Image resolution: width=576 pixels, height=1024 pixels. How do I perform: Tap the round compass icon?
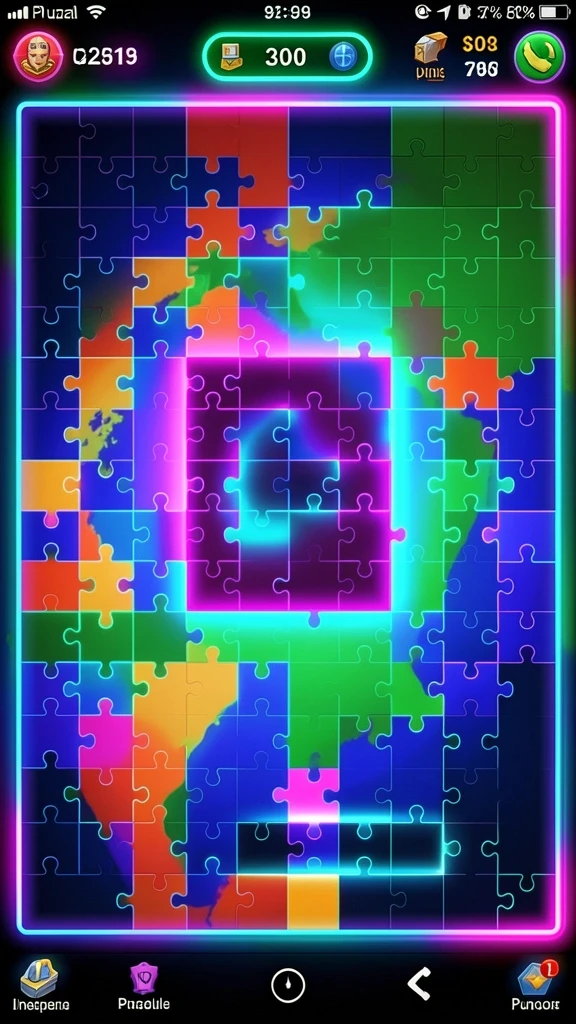tap(288, 984)
